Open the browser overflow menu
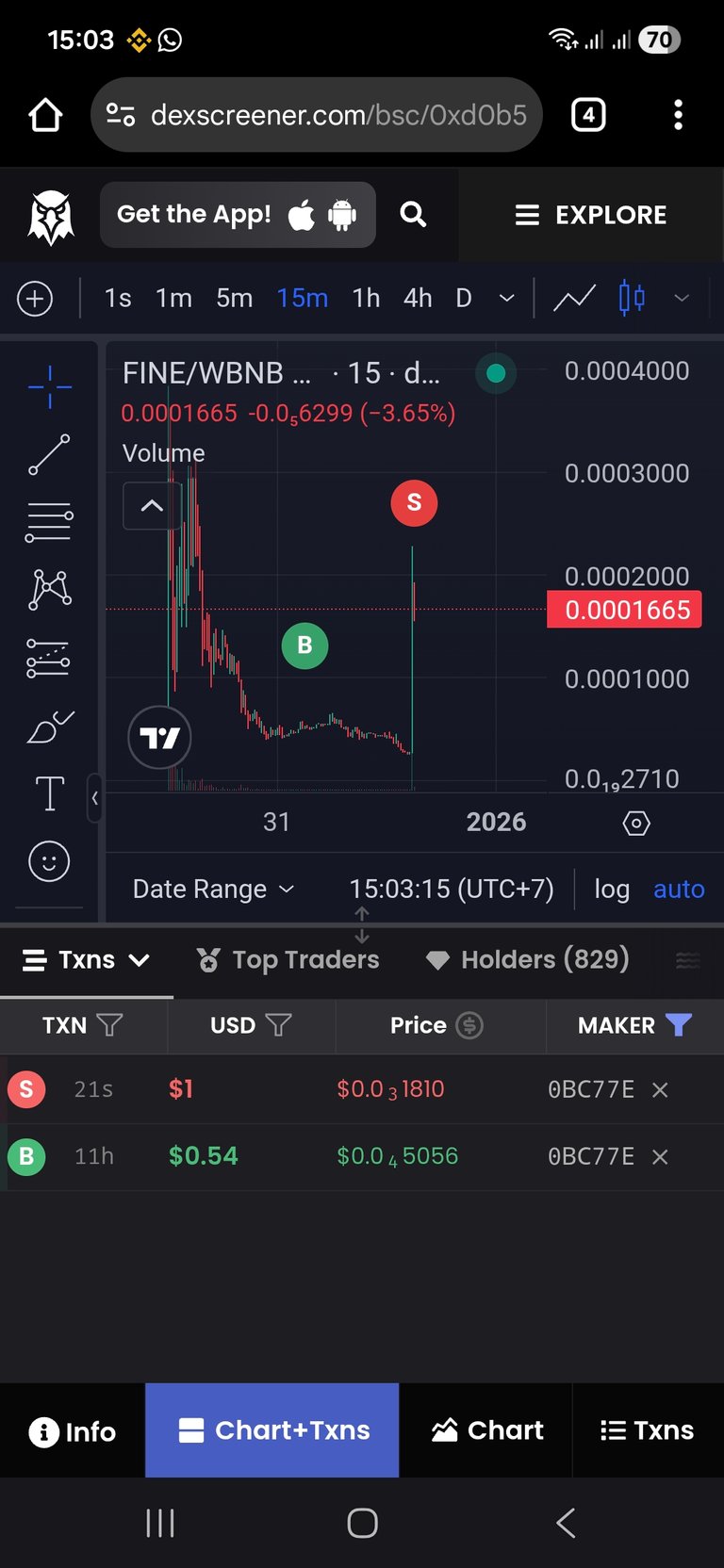Viewport: 724px width, 1568px height. tap(678, 115)
